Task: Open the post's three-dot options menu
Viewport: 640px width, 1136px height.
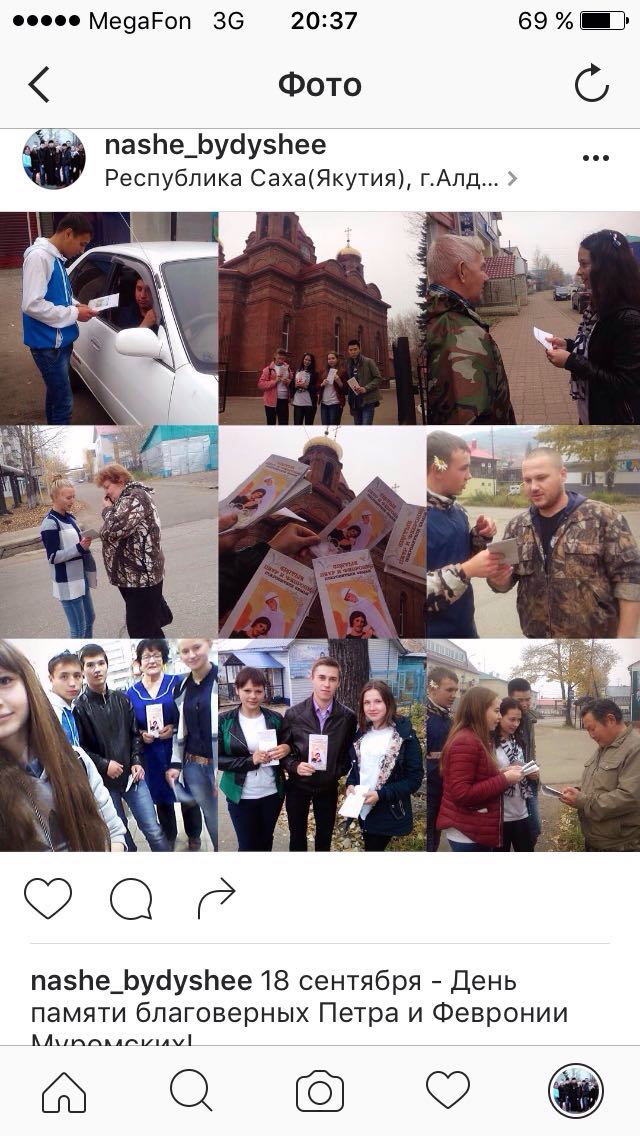Action: tap(596, 159)
